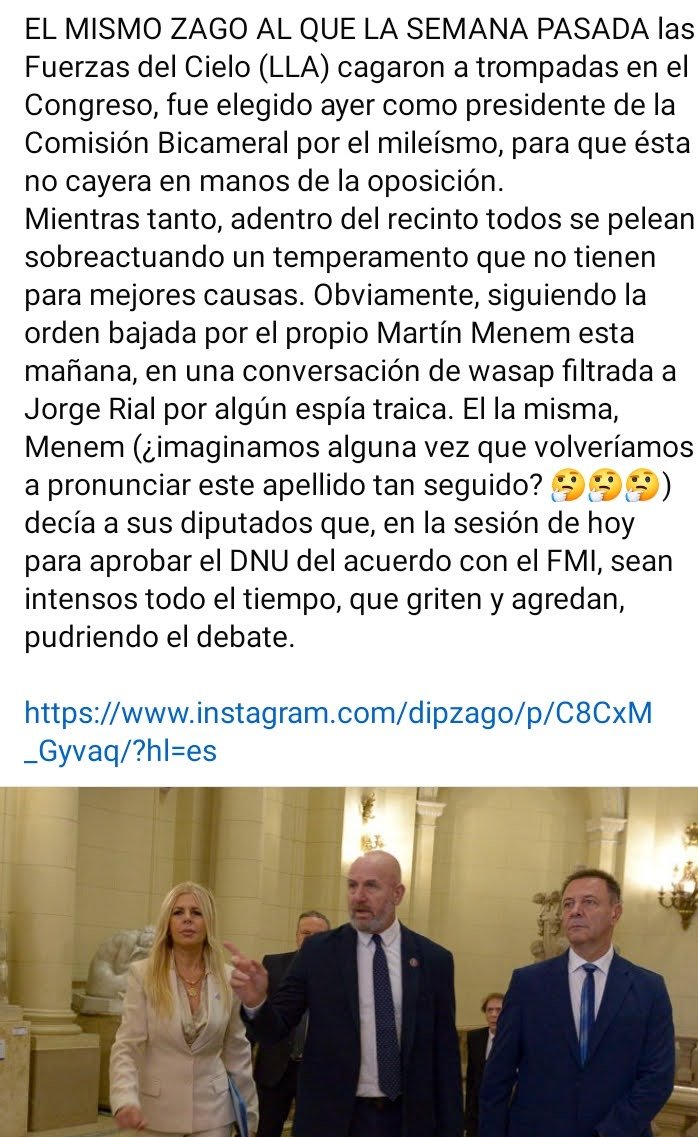Open the attached photo of the three politicians

click(349, 962)
